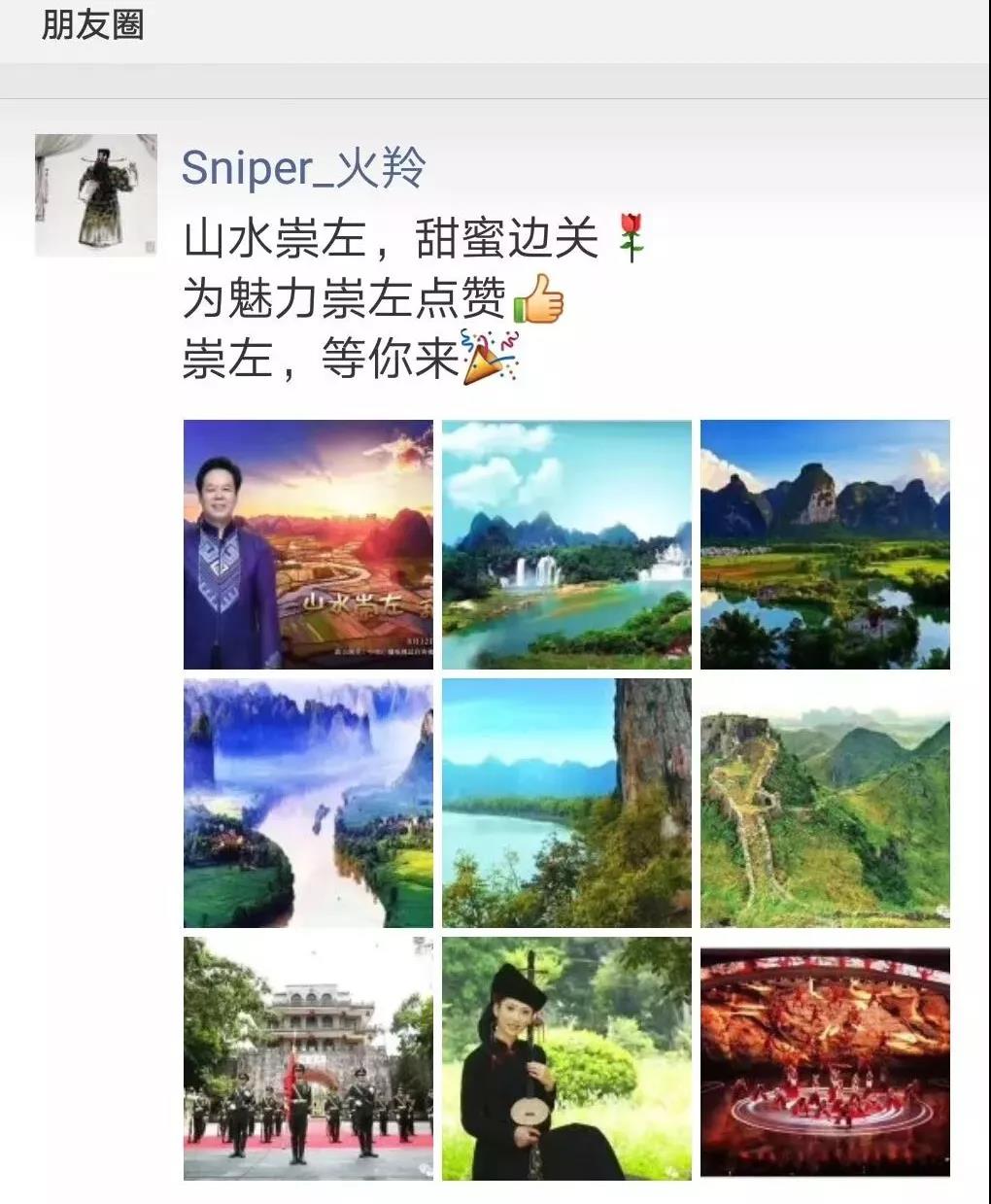Open the cliff beside the river photo
This screenshot has height=1204, width=991.
pos(566,803)
